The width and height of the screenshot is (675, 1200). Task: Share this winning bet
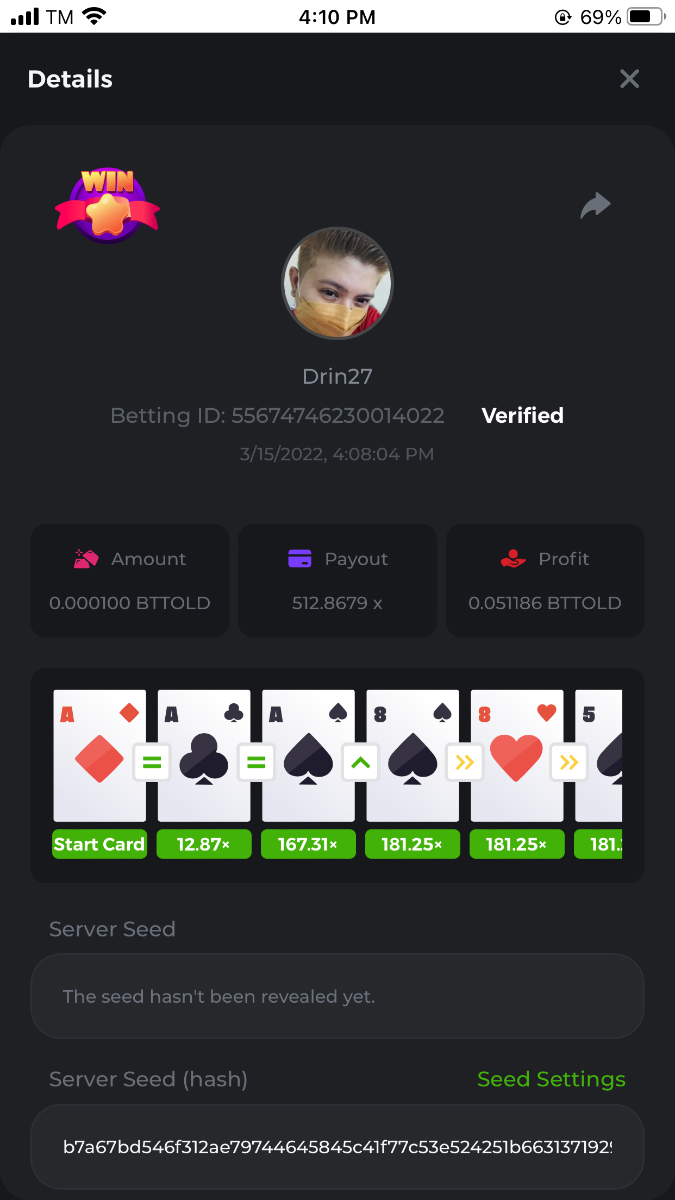pos(595,206)
